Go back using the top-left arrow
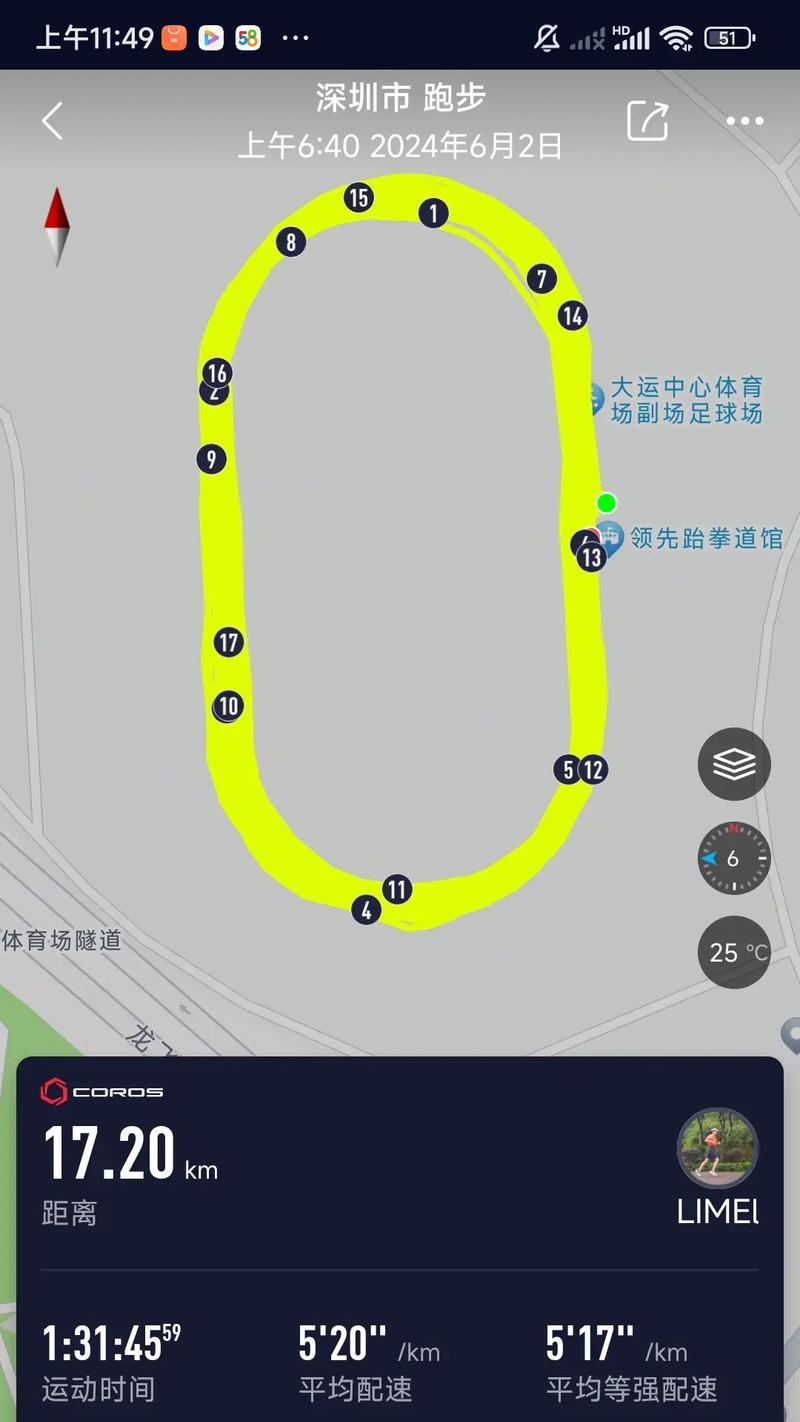This screenshot has width=800, height=1422. pos(52,121)
